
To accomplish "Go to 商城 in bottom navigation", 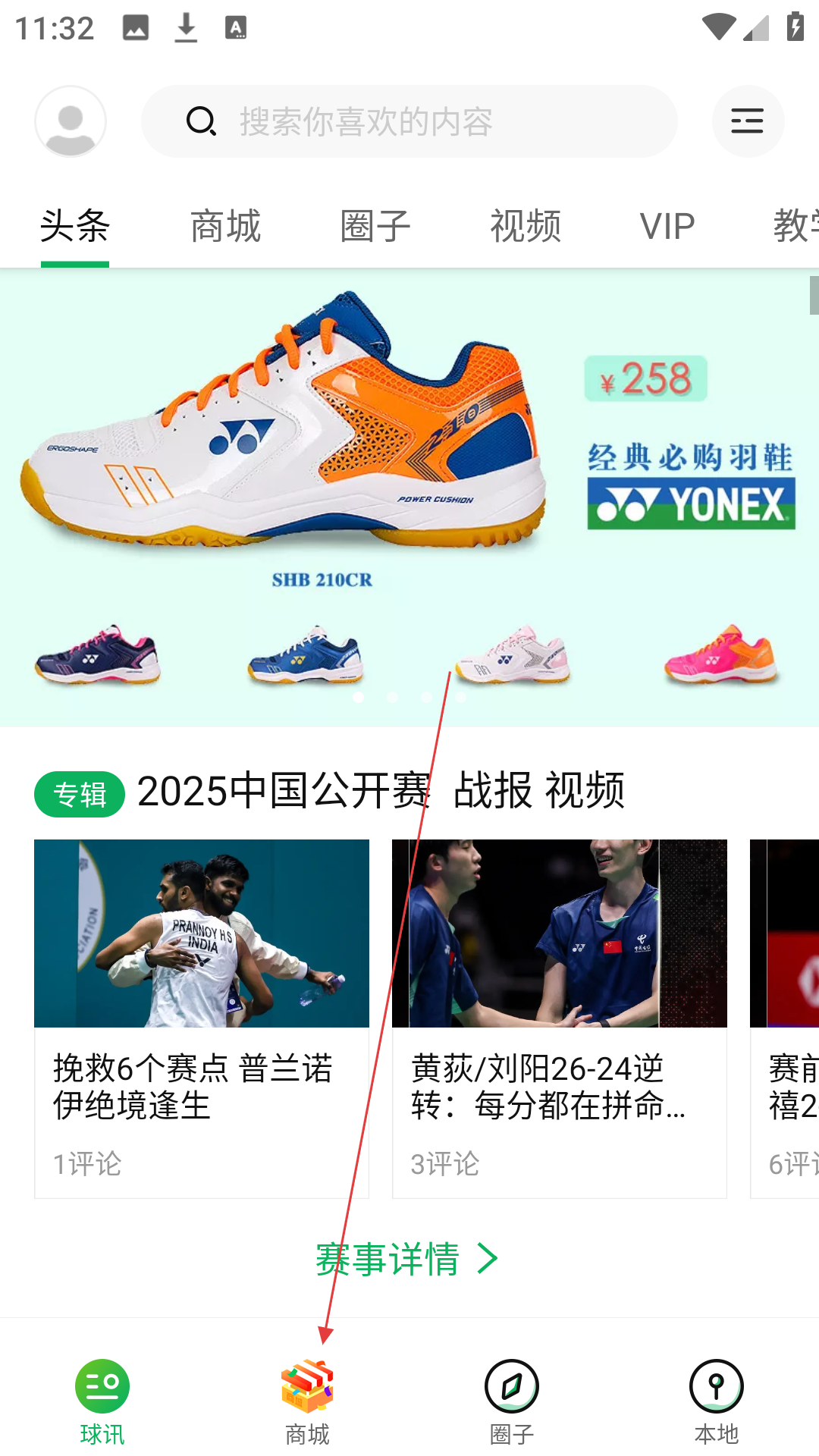I will point(307,1402).
